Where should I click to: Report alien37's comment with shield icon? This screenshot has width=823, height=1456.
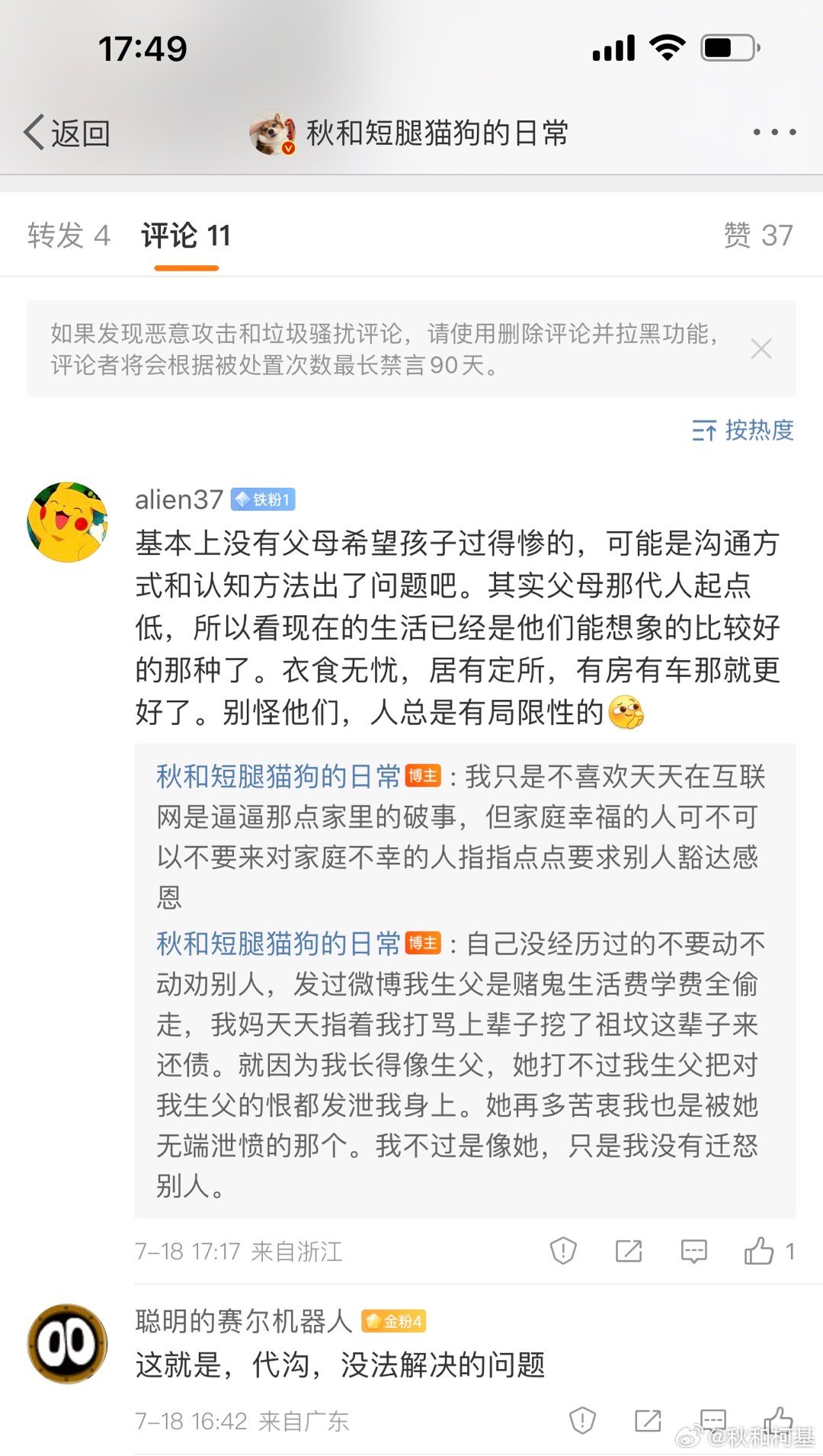pos(562,1251)
